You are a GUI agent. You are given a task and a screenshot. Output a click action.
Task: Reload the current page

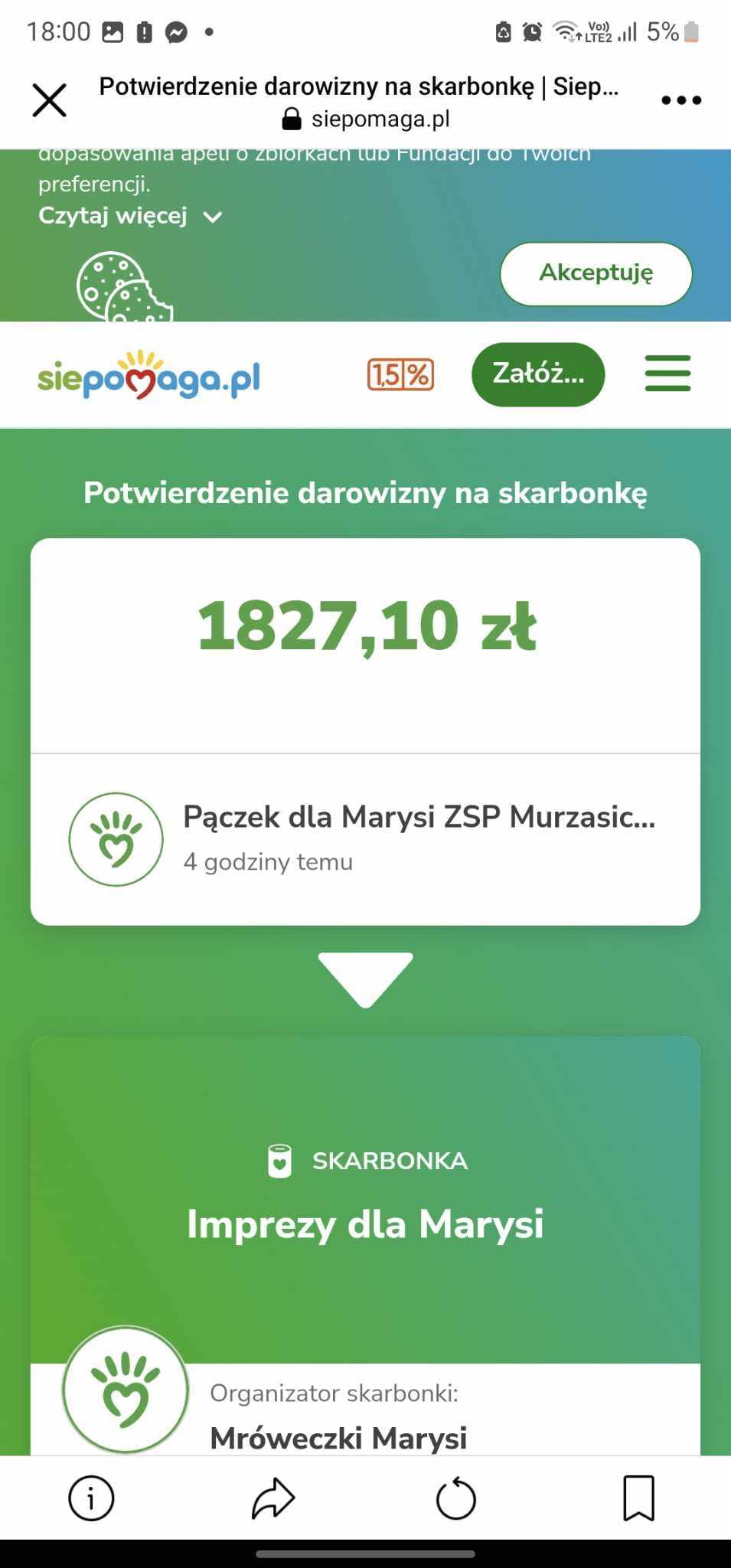pos(456,1498)
